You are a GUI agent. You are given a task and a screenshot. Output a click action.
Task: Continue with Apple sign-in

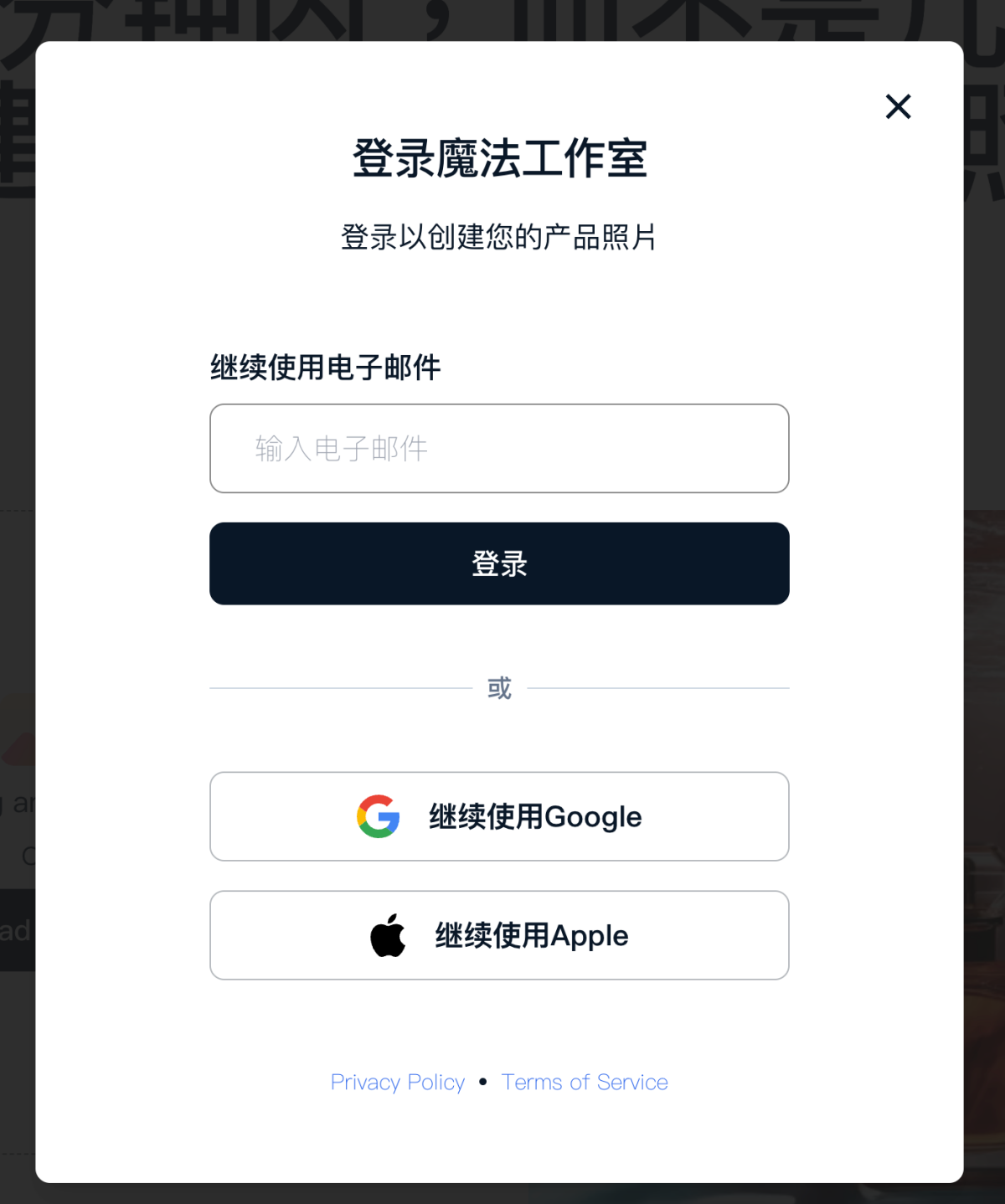[499, 935]
